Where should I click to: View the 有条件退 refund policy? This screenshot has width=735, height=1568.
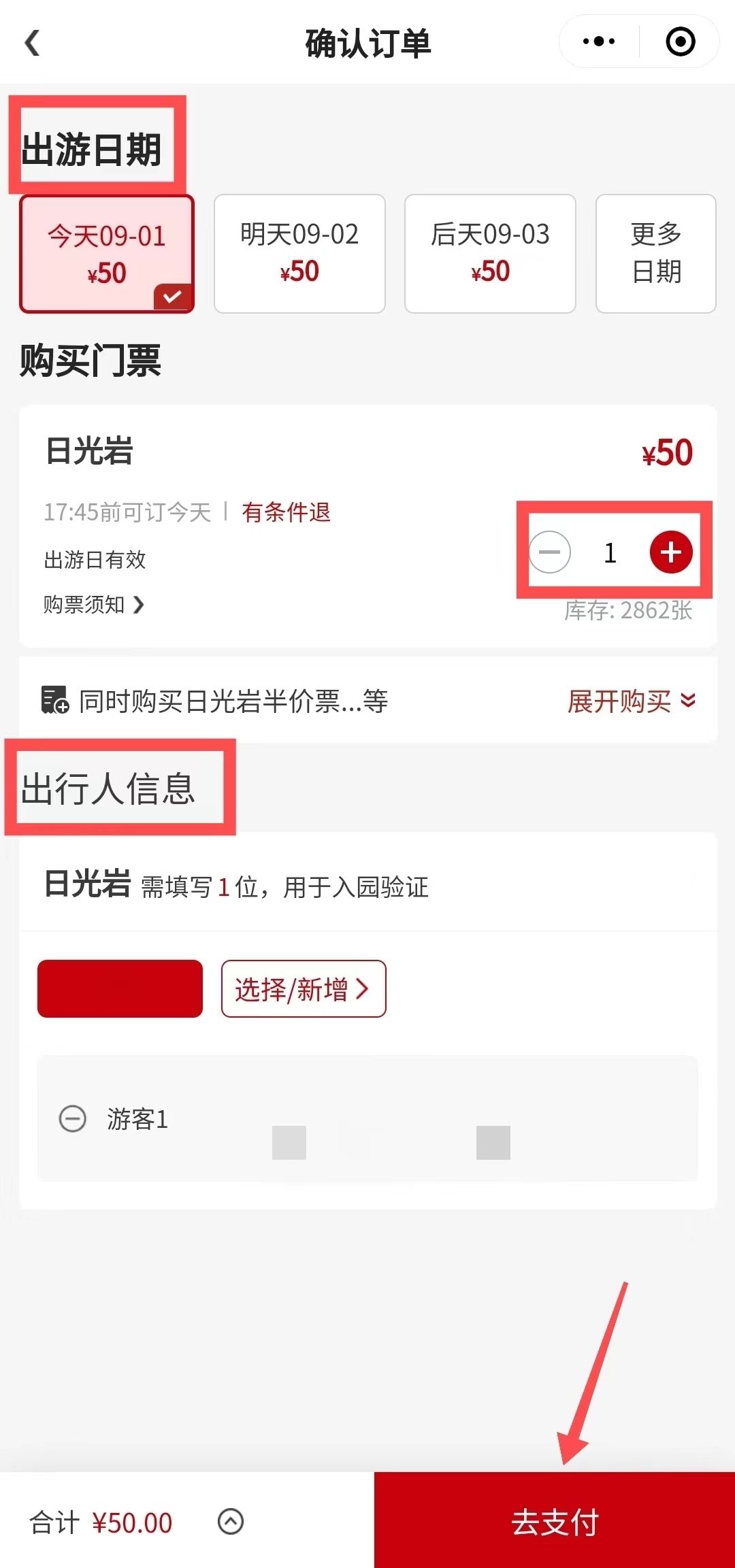tap(286, 512)
